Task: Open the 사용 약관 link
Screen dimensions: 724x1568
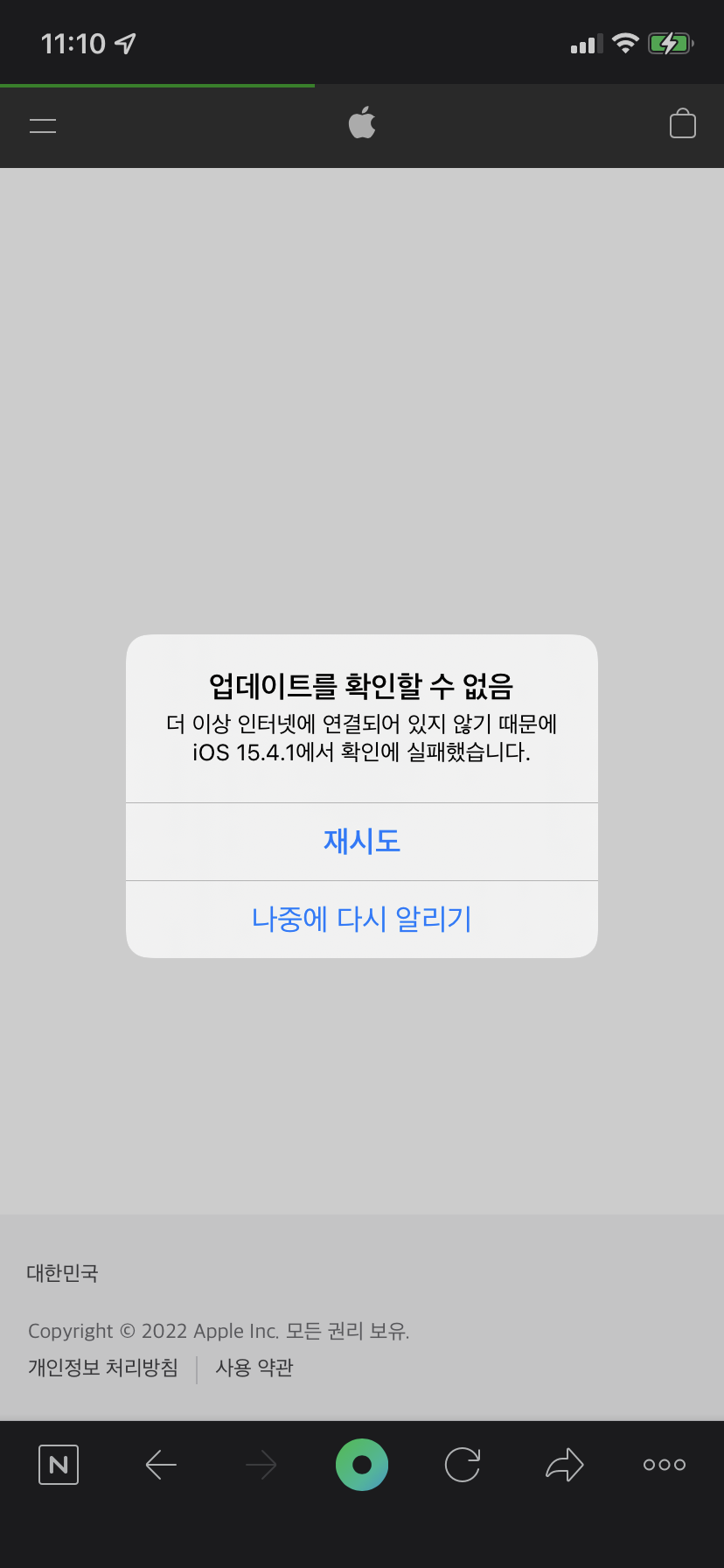Action: click(x=254, y=1368)
